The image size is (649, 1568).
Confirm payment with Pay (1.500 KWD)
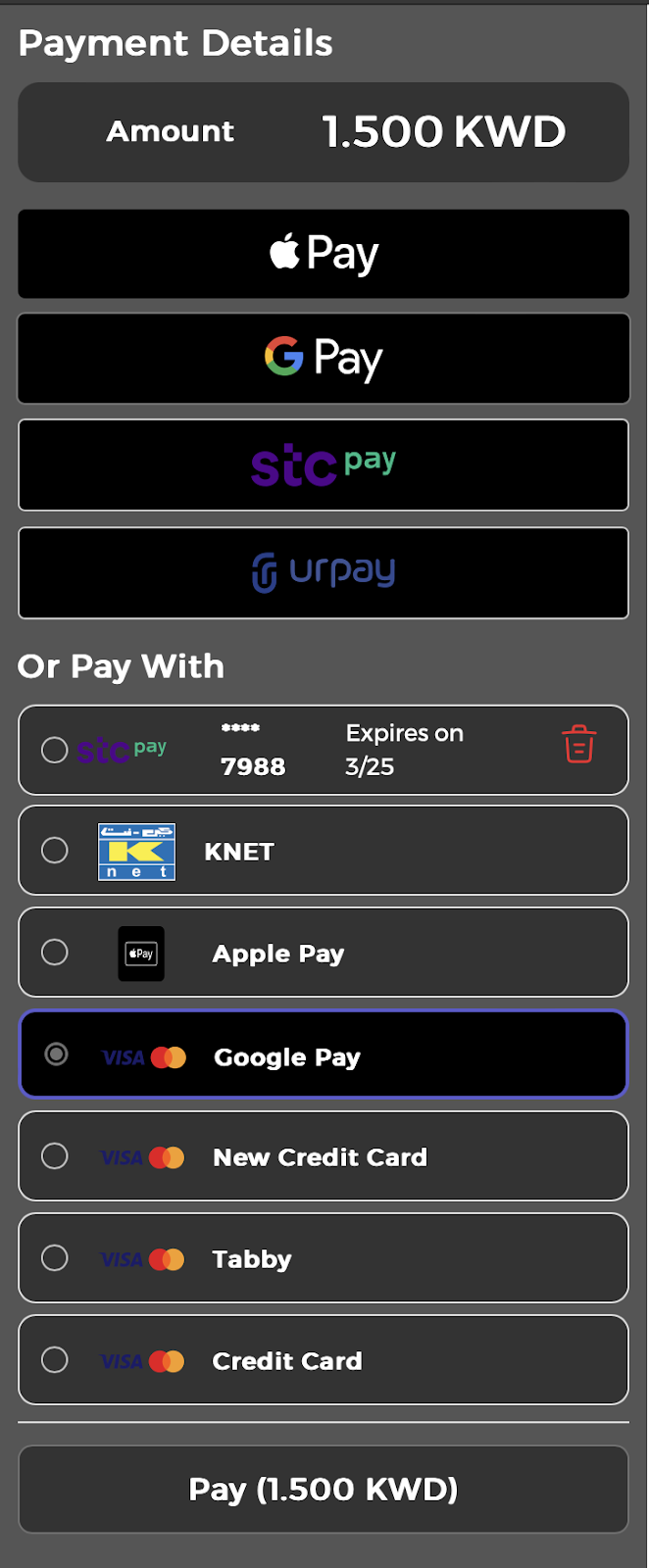pos(324,1490)
